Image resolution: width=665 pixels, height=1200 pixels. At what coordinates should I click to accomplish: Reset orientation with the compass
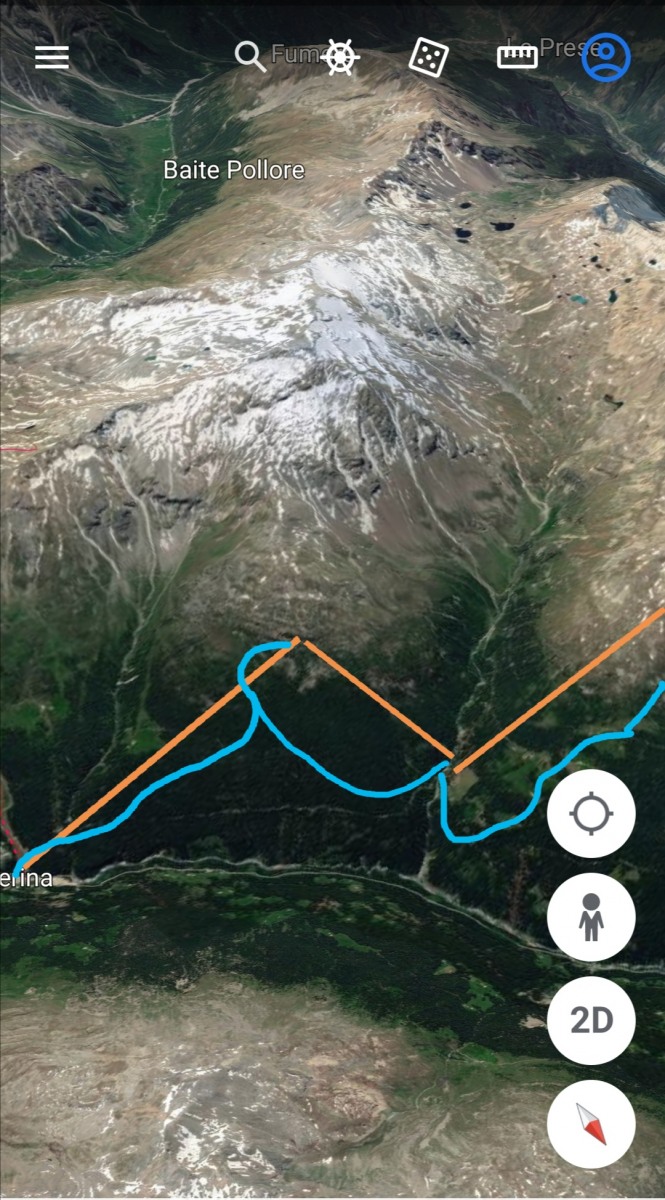pos(591,1124)
